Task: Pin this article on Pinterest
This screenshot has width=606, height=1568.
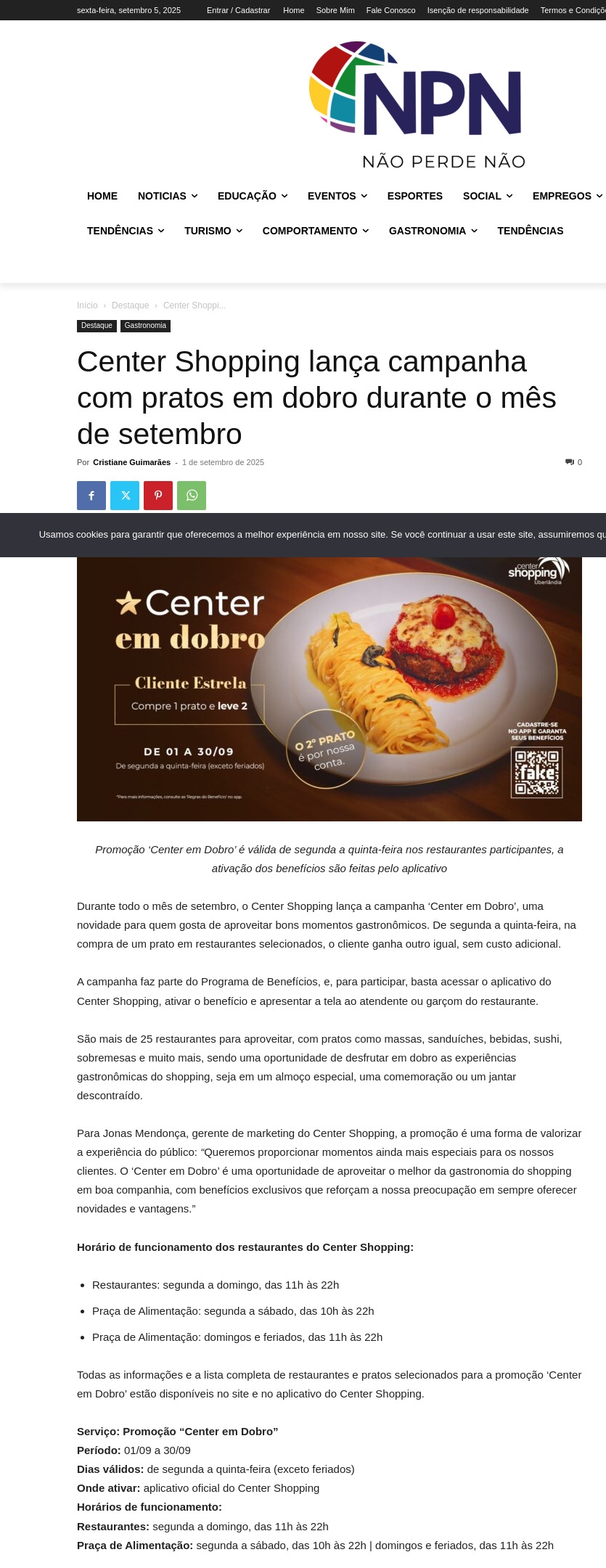Action: coord(158,496)
